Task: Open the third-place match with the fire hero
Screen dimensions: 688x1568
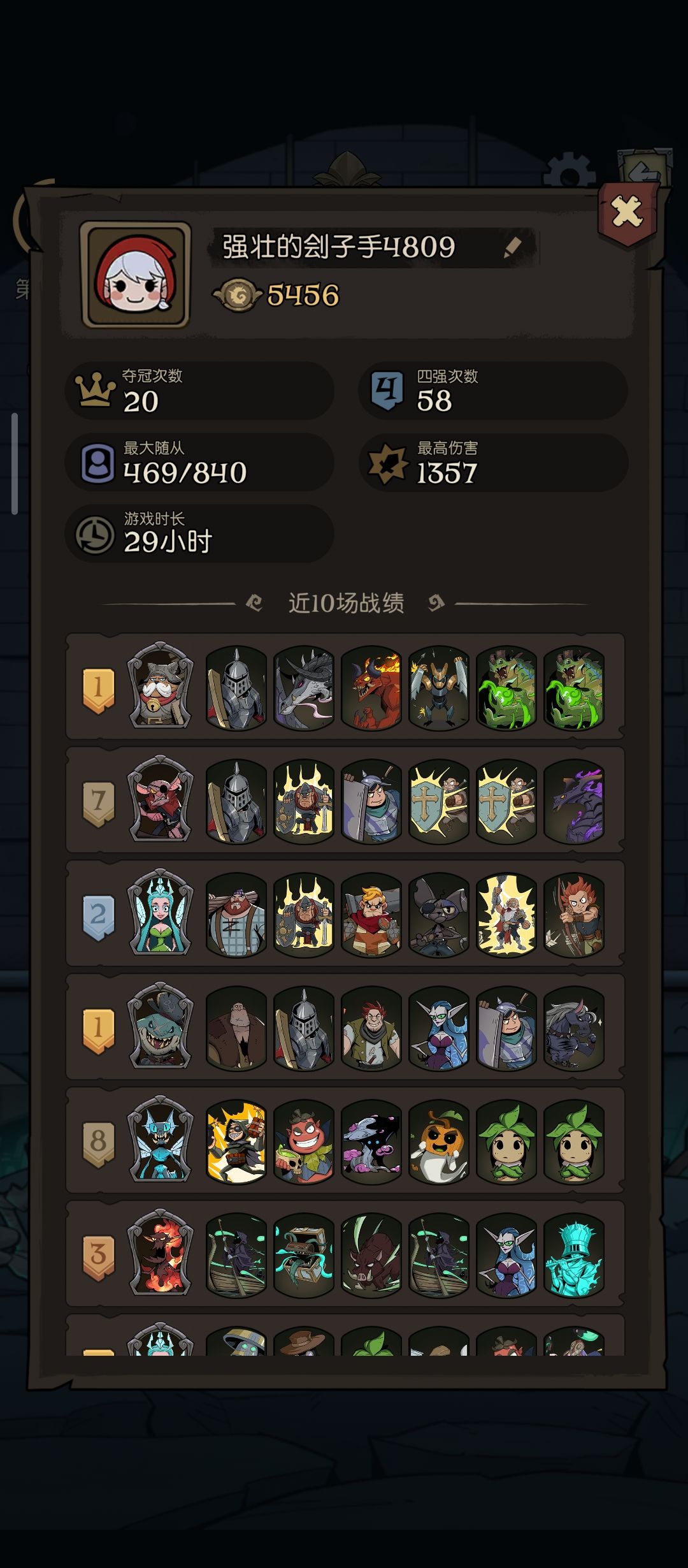Action: click(345, 1254)
